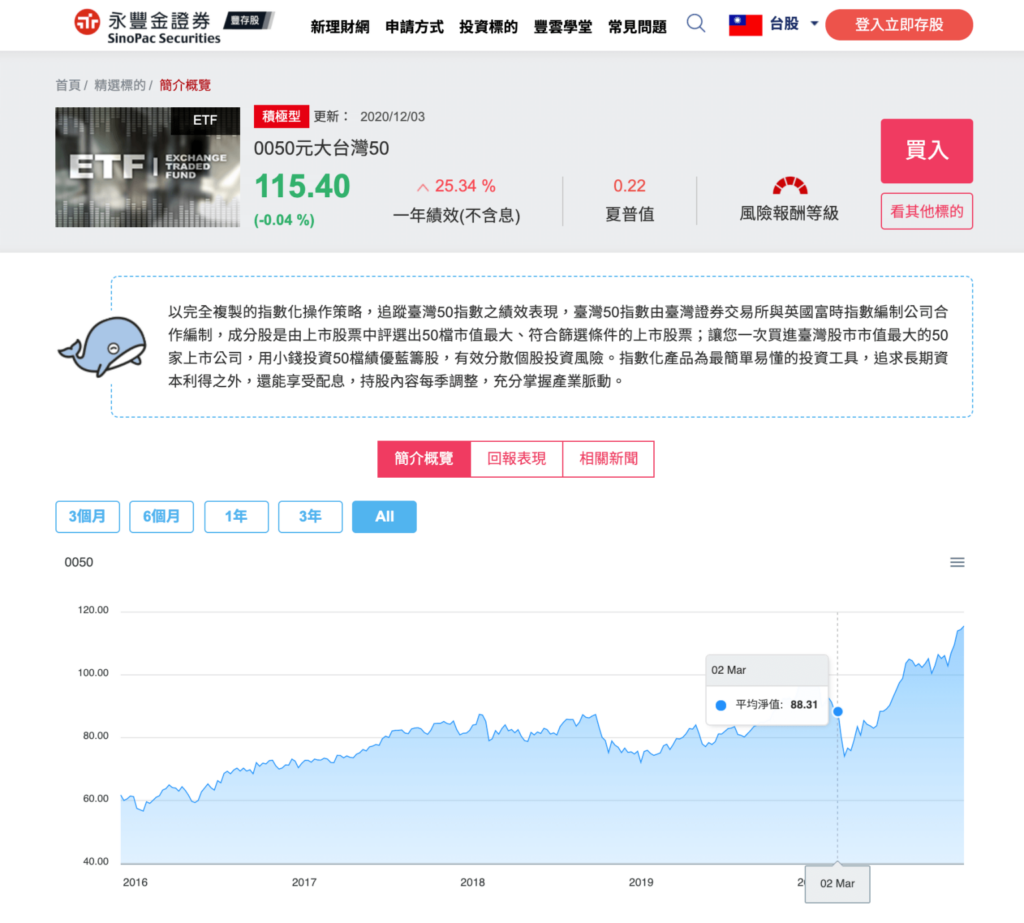Open the chart hamburger menu

(x=957, y=563)
